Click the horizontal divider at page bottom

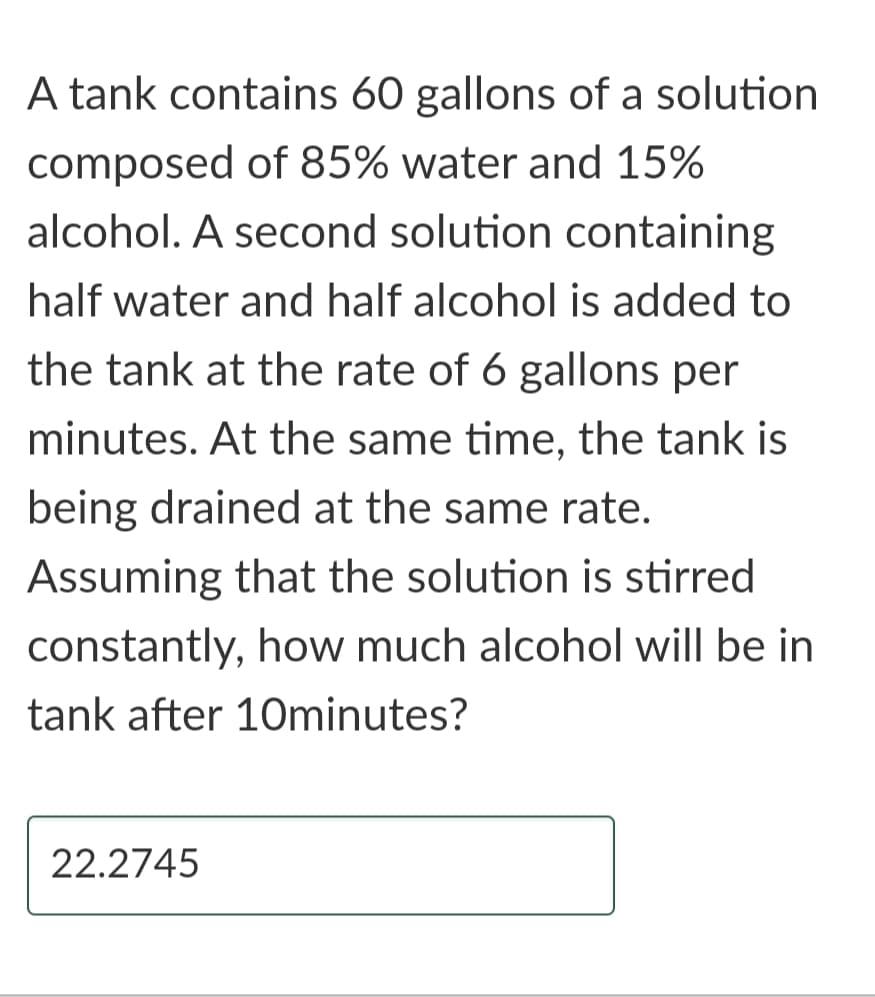click(437, 993)
